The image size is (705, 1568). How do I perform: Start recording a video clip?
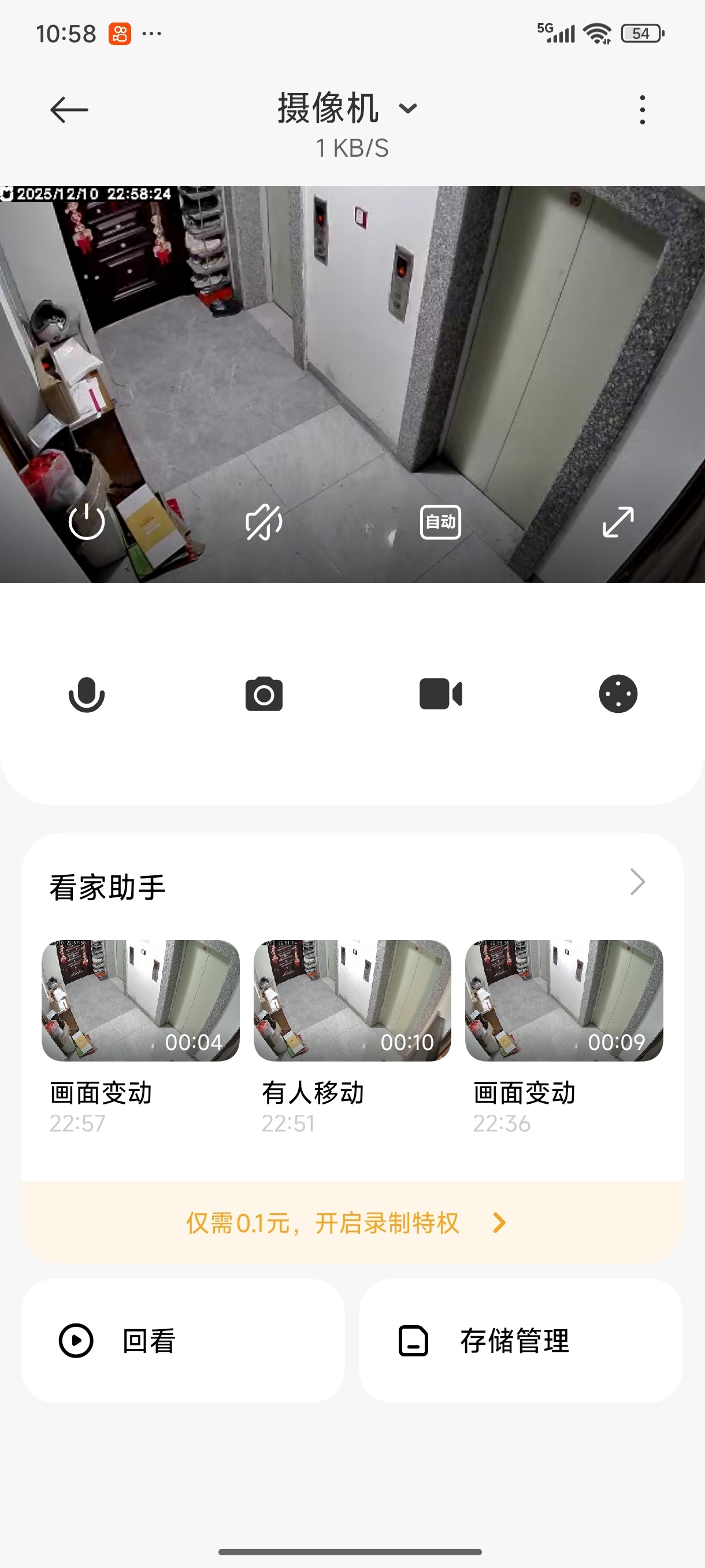tap(440, 694)
